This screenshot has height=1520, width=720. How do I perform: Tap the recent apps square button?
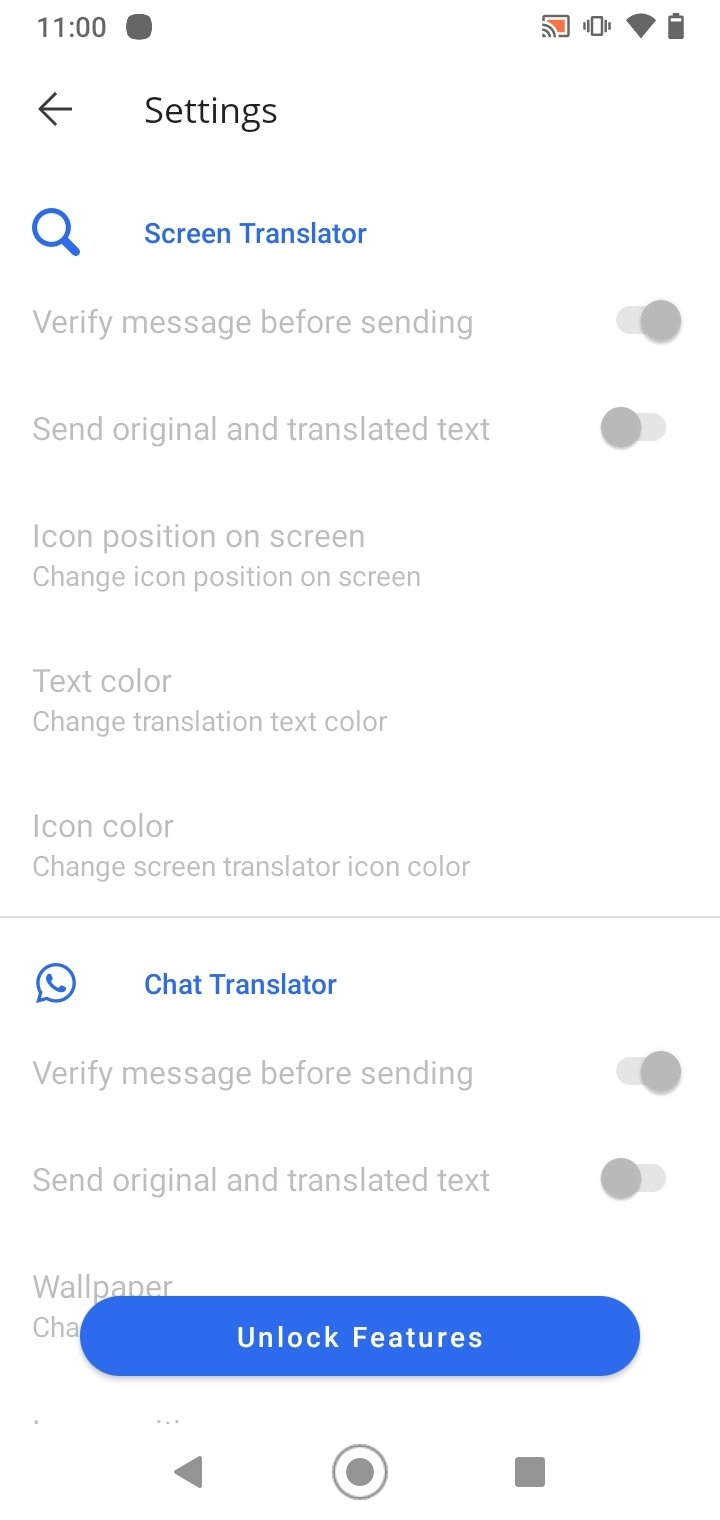(x=530, y=1471)
